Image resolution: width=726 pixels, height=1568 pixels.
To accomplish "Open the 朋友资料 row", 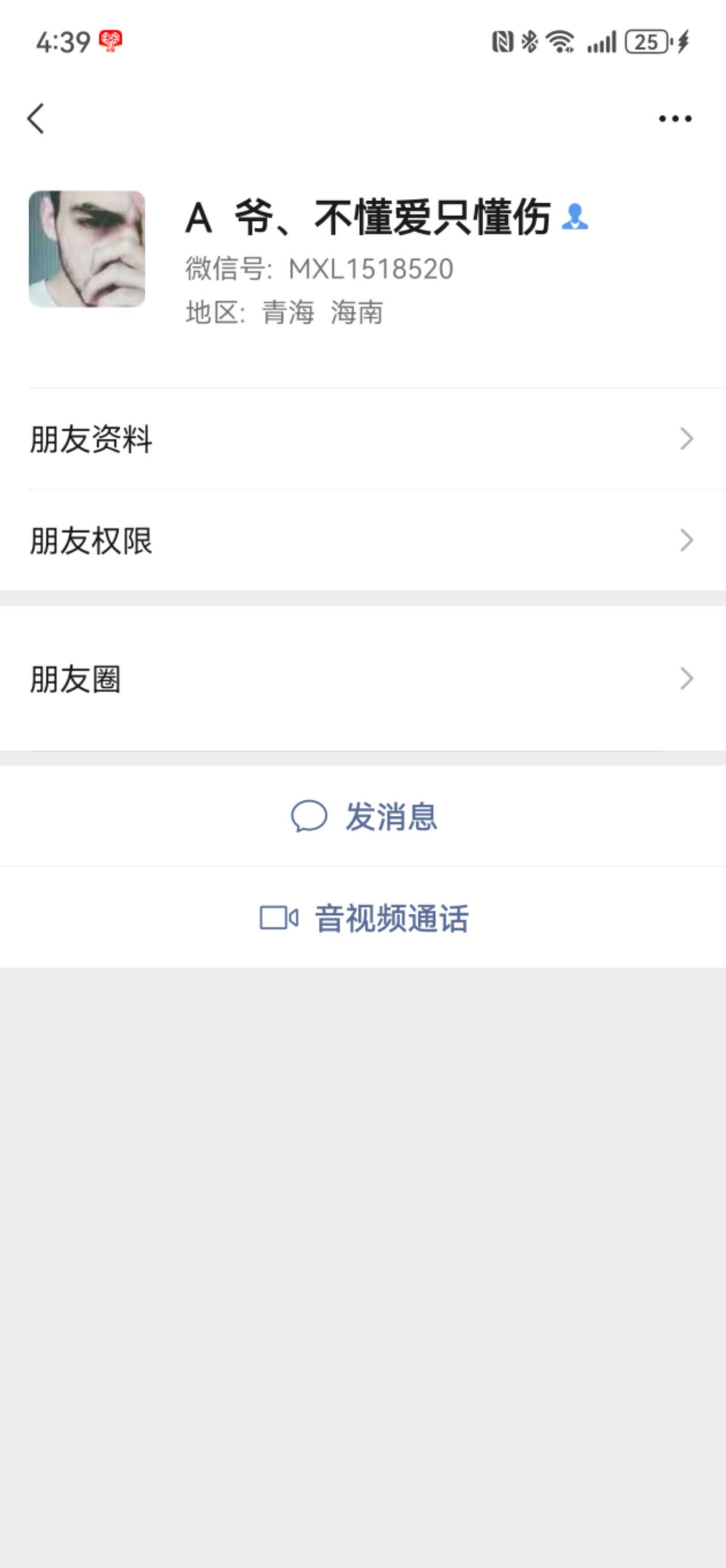I will point(362,439).
